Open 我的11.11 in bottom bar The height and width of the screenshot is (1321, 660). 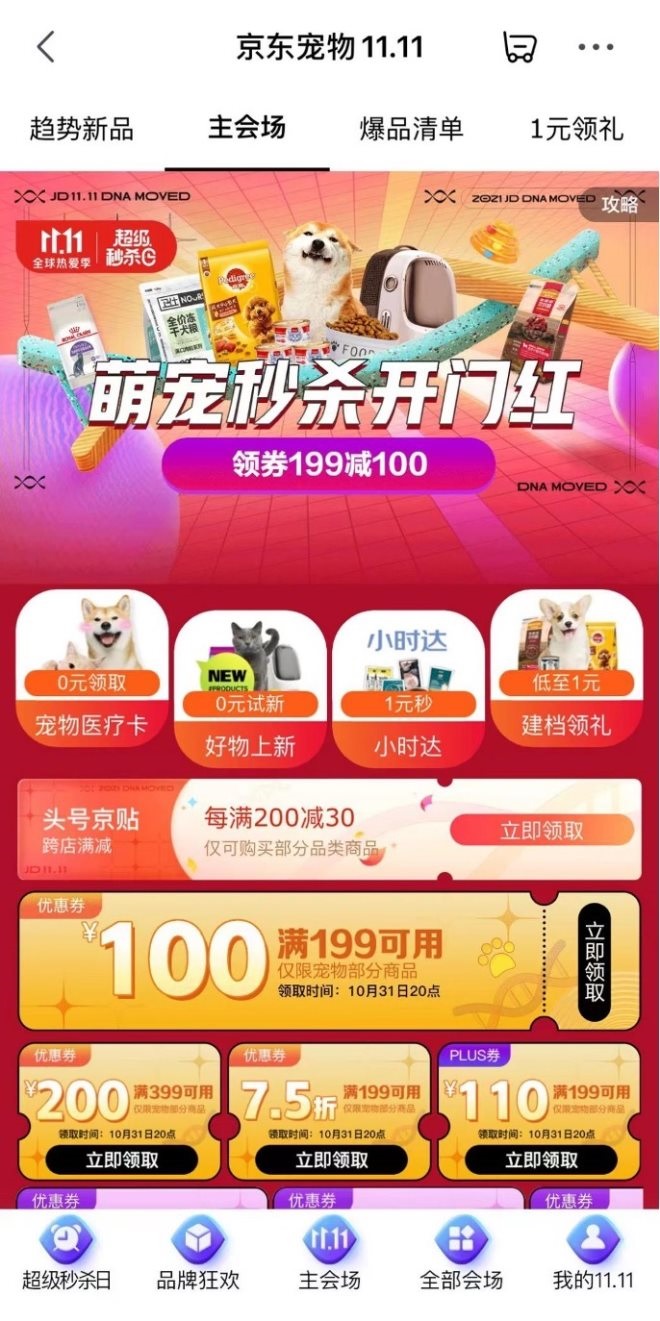click(593, 1255)
